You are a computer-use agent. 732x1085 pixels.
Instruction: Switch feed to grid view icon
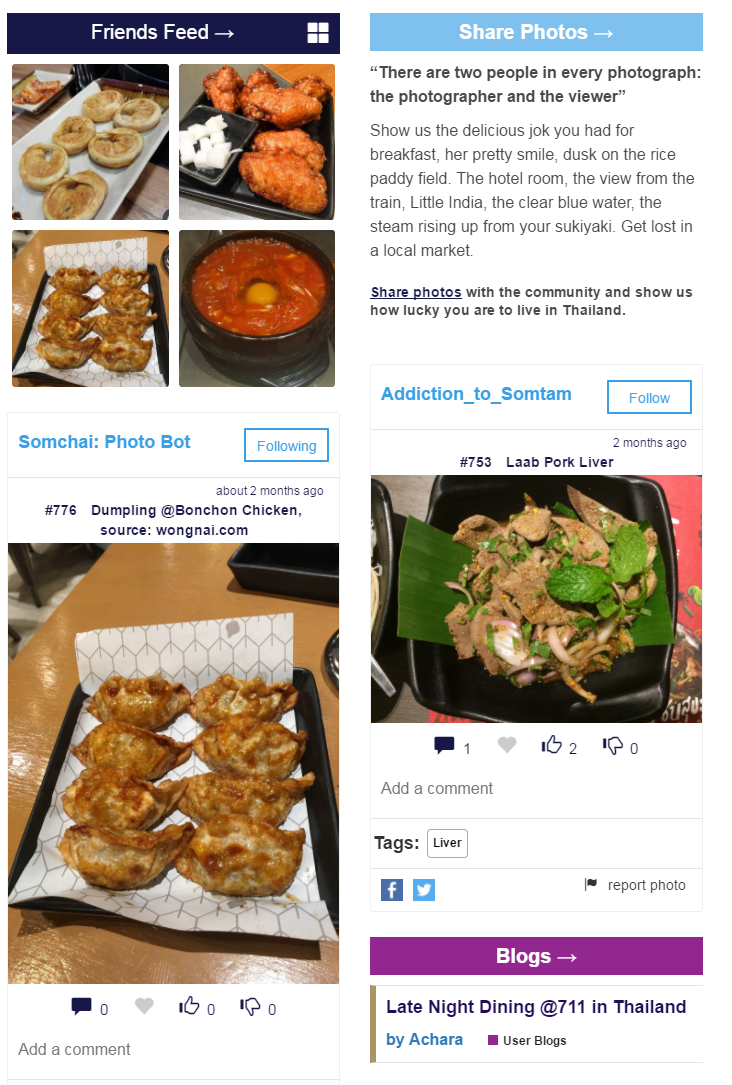pyautogui.click(x=318, y=33)
